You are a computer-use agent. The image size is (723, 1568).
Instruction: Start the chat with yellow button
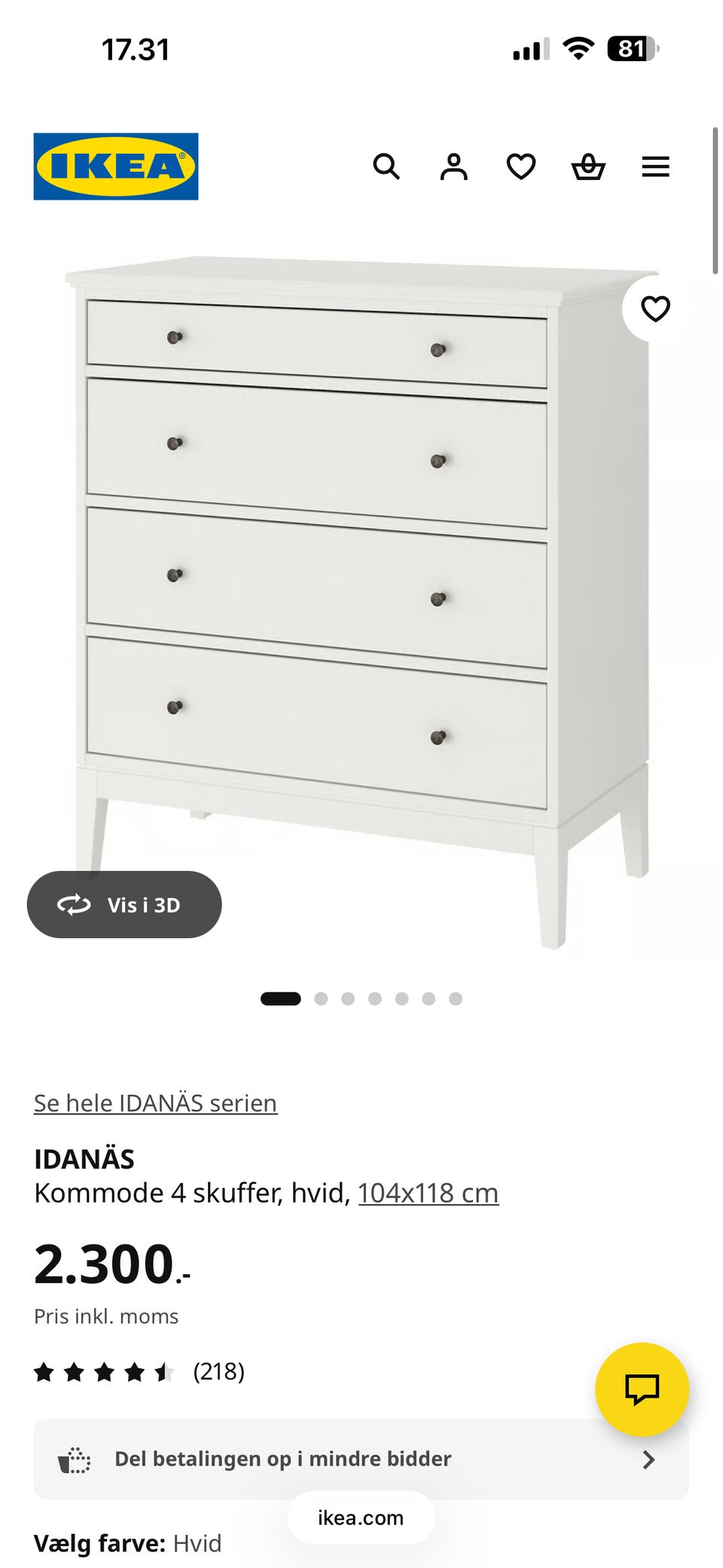pyautogui.click(x=642, y=1389)
